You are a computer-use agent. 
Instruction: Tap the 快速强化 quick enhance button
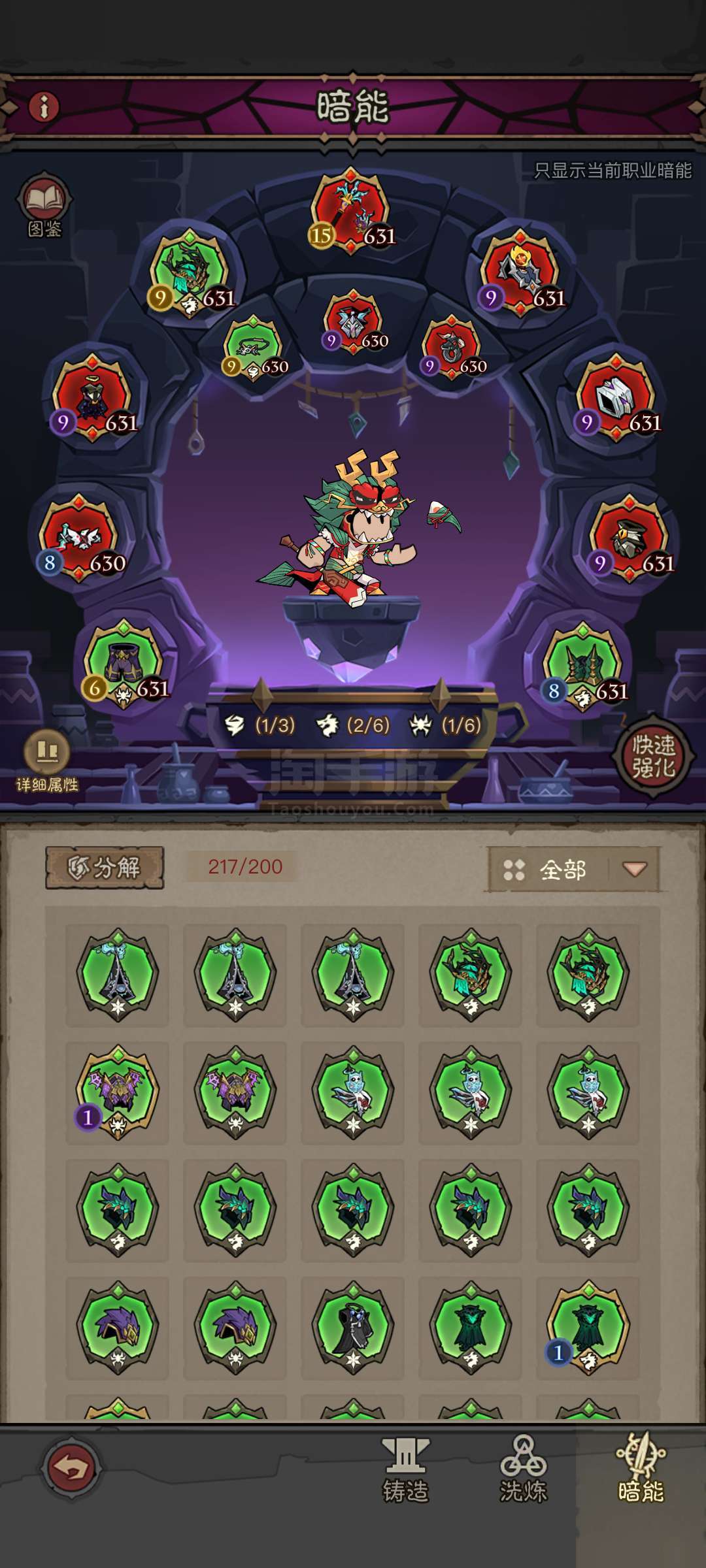tap(652, 758)
